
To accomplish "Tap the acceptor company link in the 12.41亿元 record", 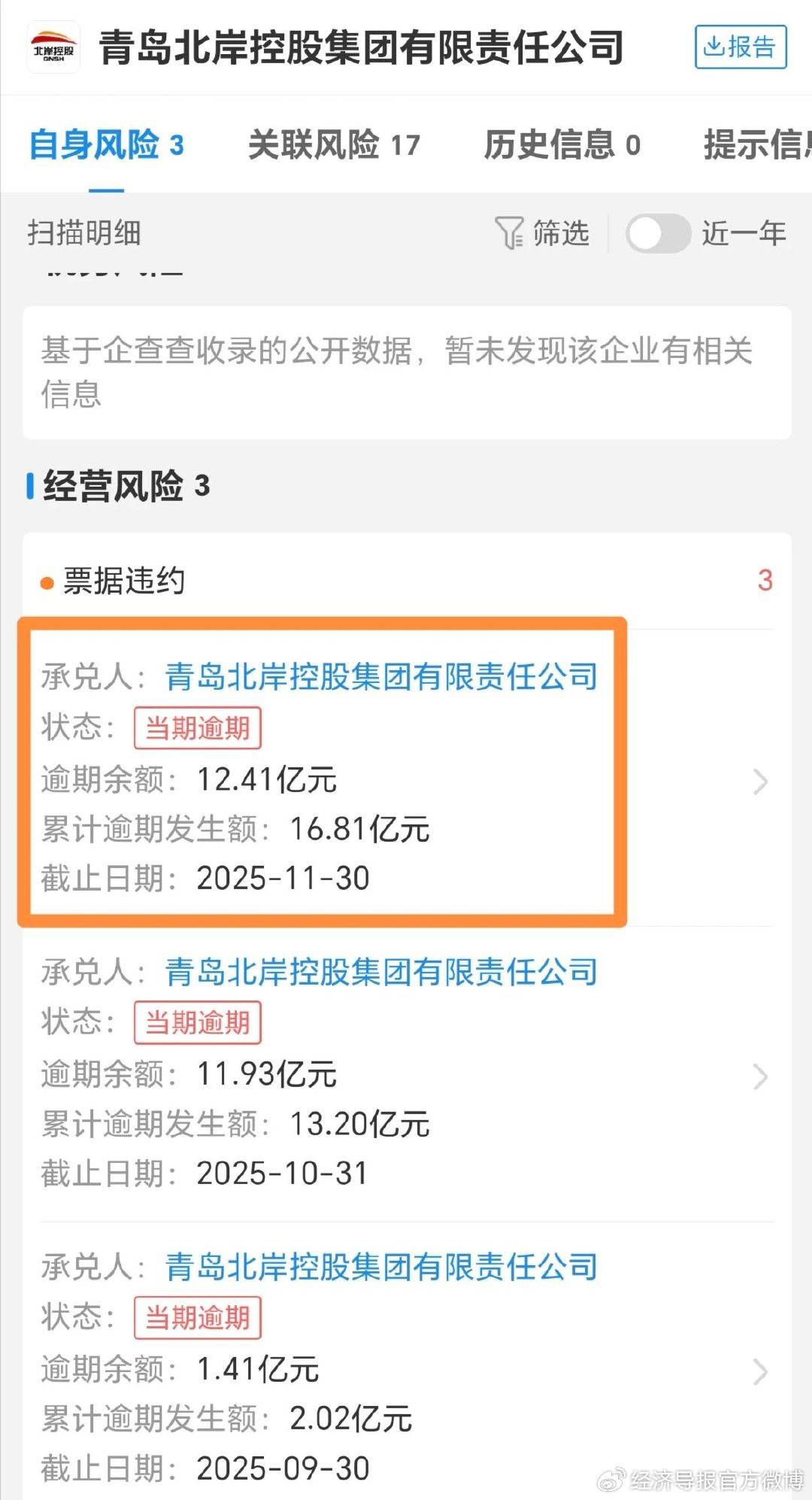I will pos(381,677).
